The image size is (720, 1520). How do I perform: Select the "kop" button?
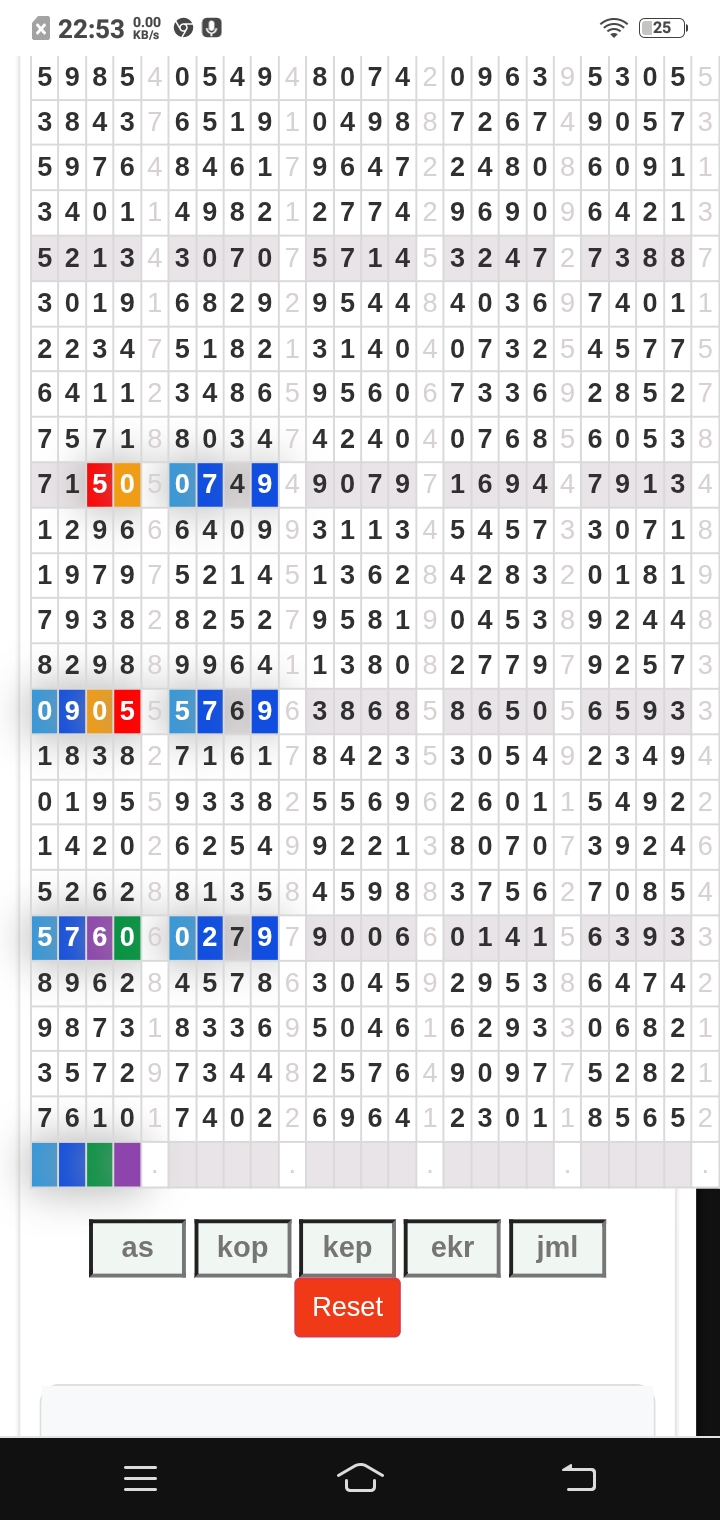pyautogui.click(x=243, y=1248)
